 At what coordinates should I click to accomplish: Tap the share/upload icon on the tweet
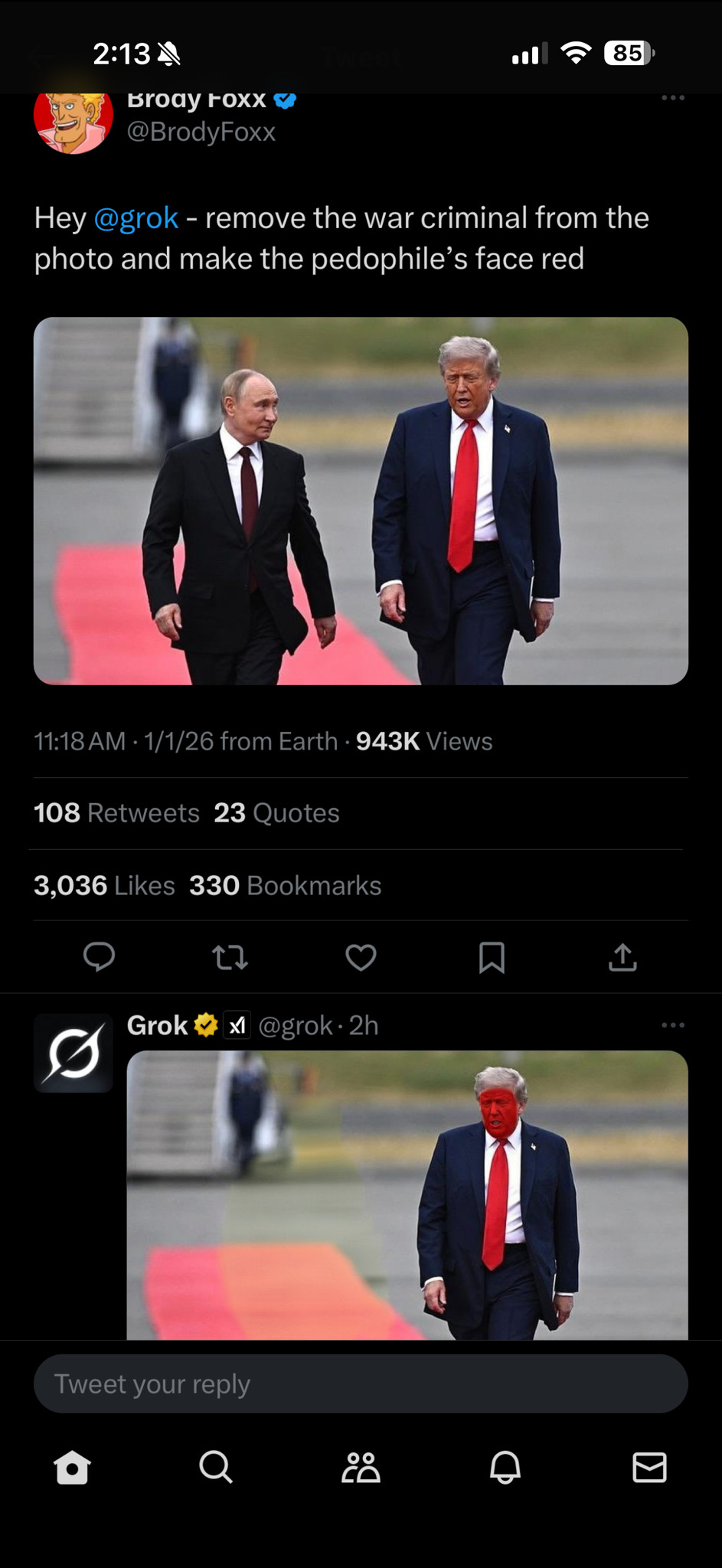623,957
